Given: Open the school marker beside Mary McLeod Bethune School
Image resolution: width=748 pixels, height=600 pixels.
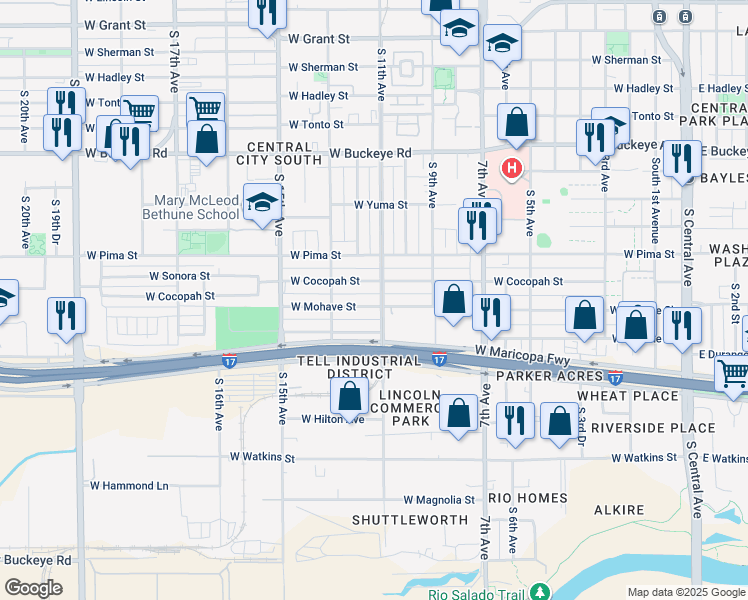Looking at the screenshot, I should [262, 204].
